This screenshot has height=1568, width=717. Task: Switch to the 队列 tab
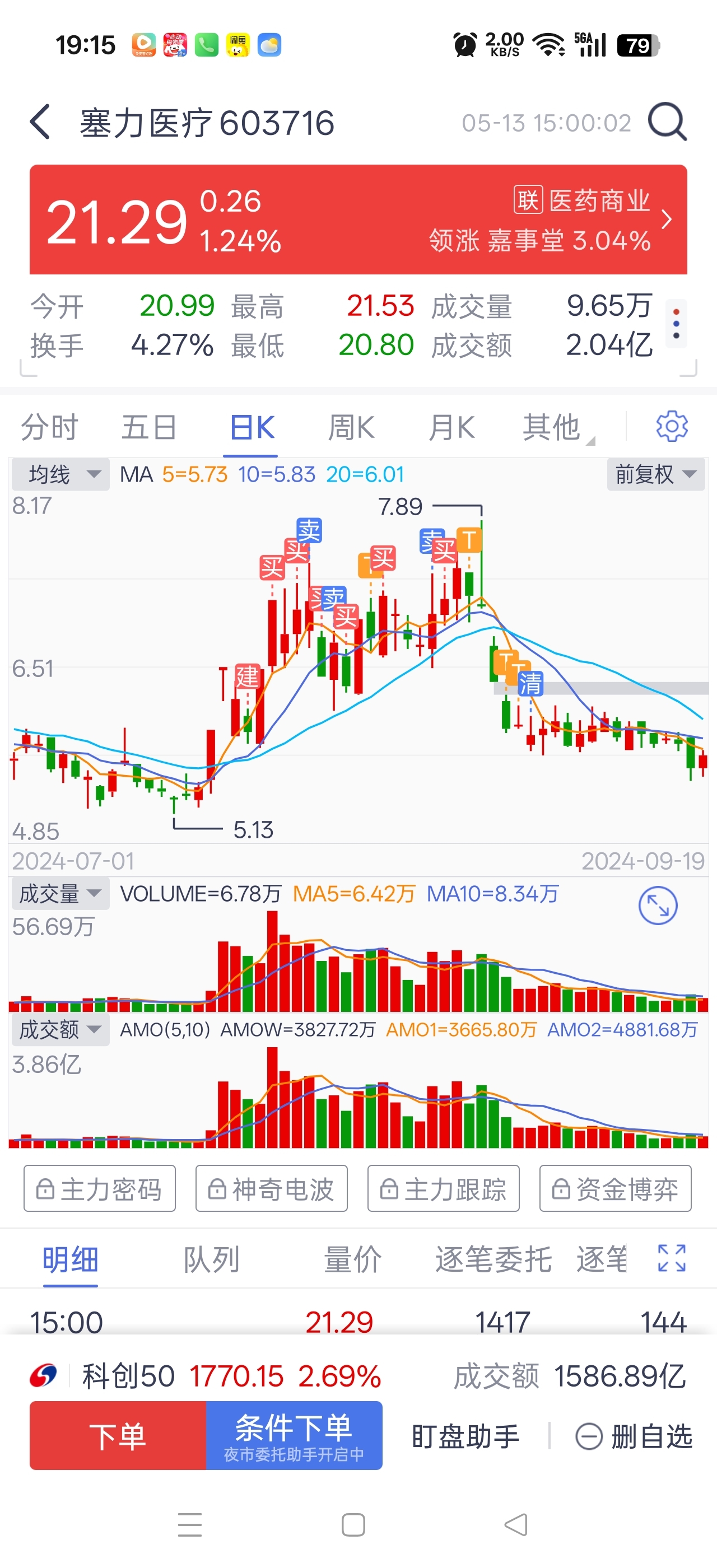point(211,1259)
